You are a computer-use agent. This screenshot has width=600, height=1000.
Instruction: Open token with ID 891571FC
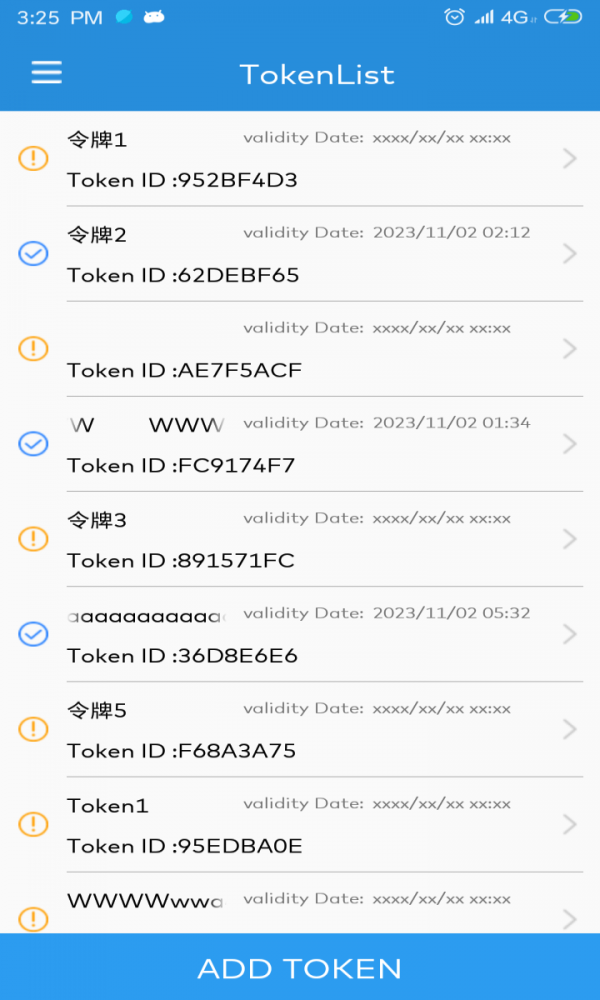(x=300, y=539)
